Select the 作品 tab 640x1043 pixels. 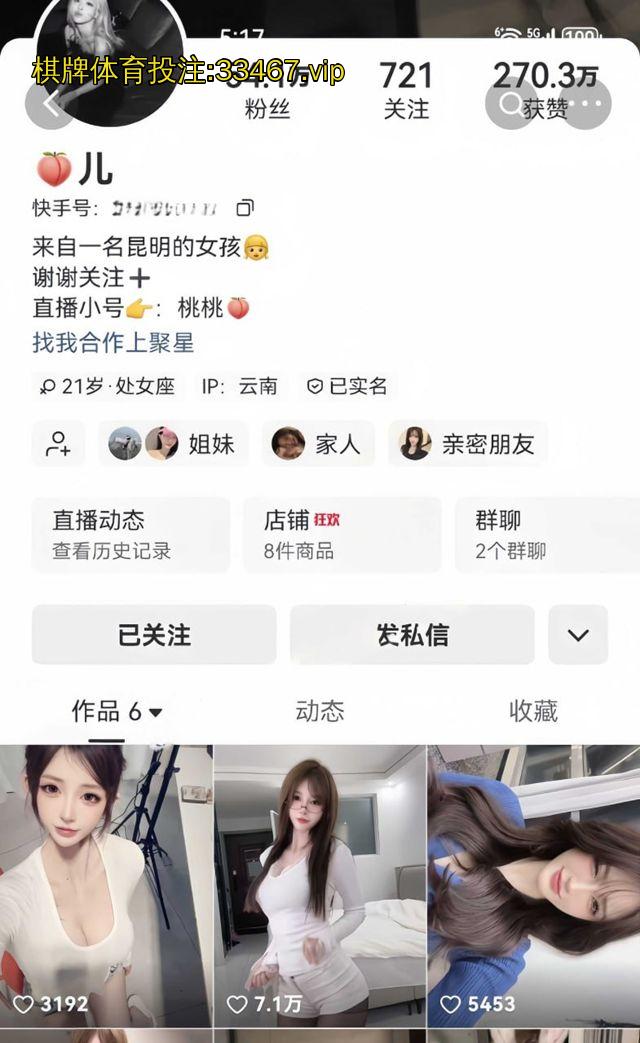116,711
